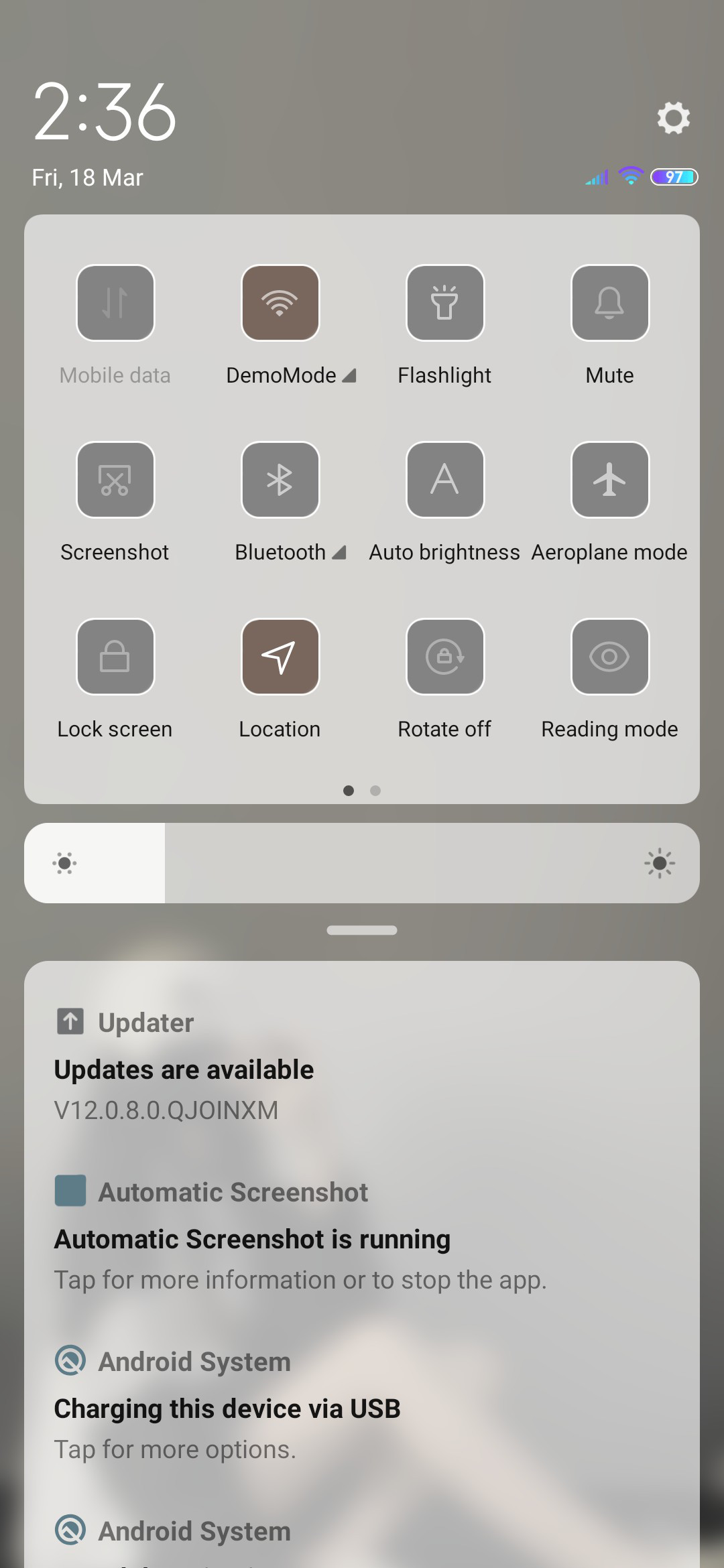Open the Automatic Screenshot running notification
The height and width of the screenshot is (1568, 724).
coord(362,1235)
